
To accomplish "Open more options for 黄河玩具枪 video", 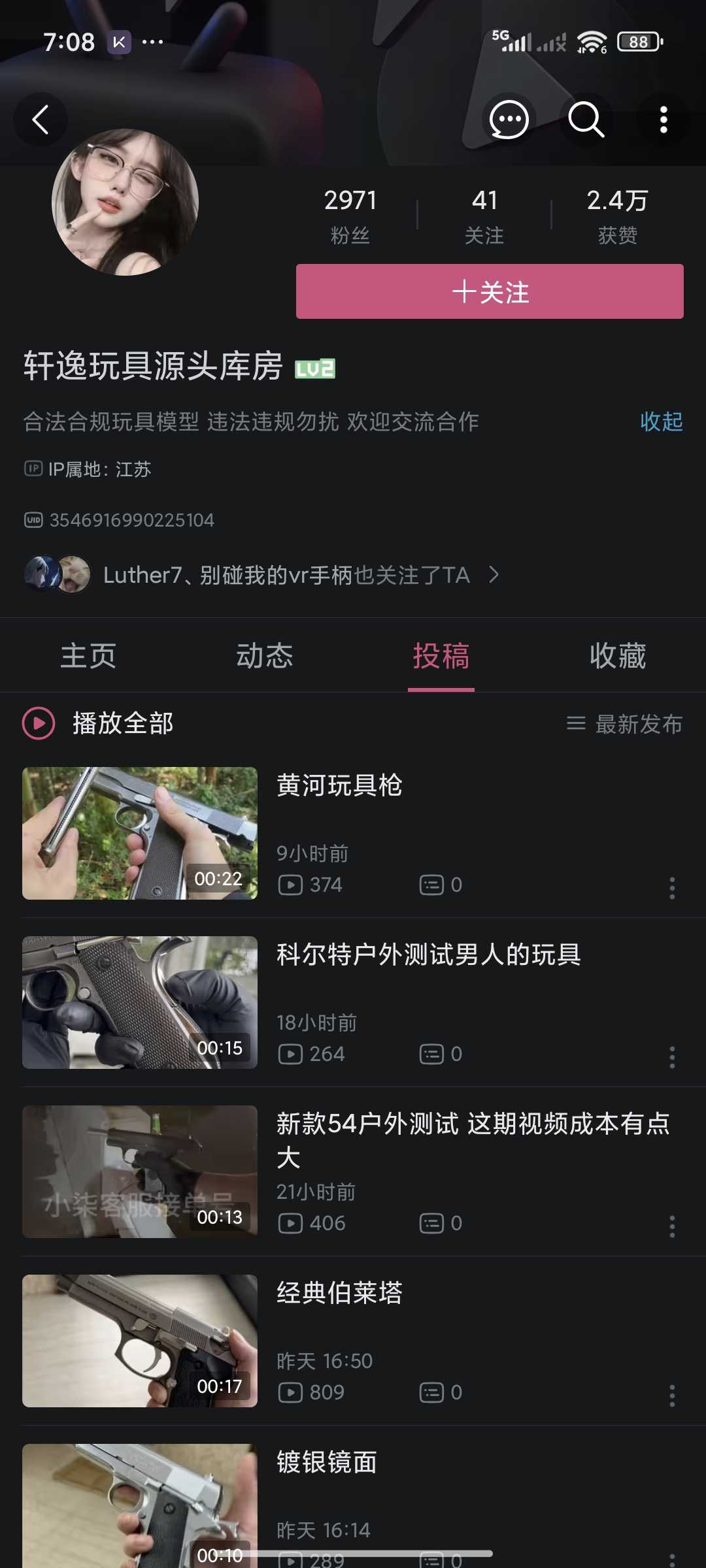I will coord(672,888).
